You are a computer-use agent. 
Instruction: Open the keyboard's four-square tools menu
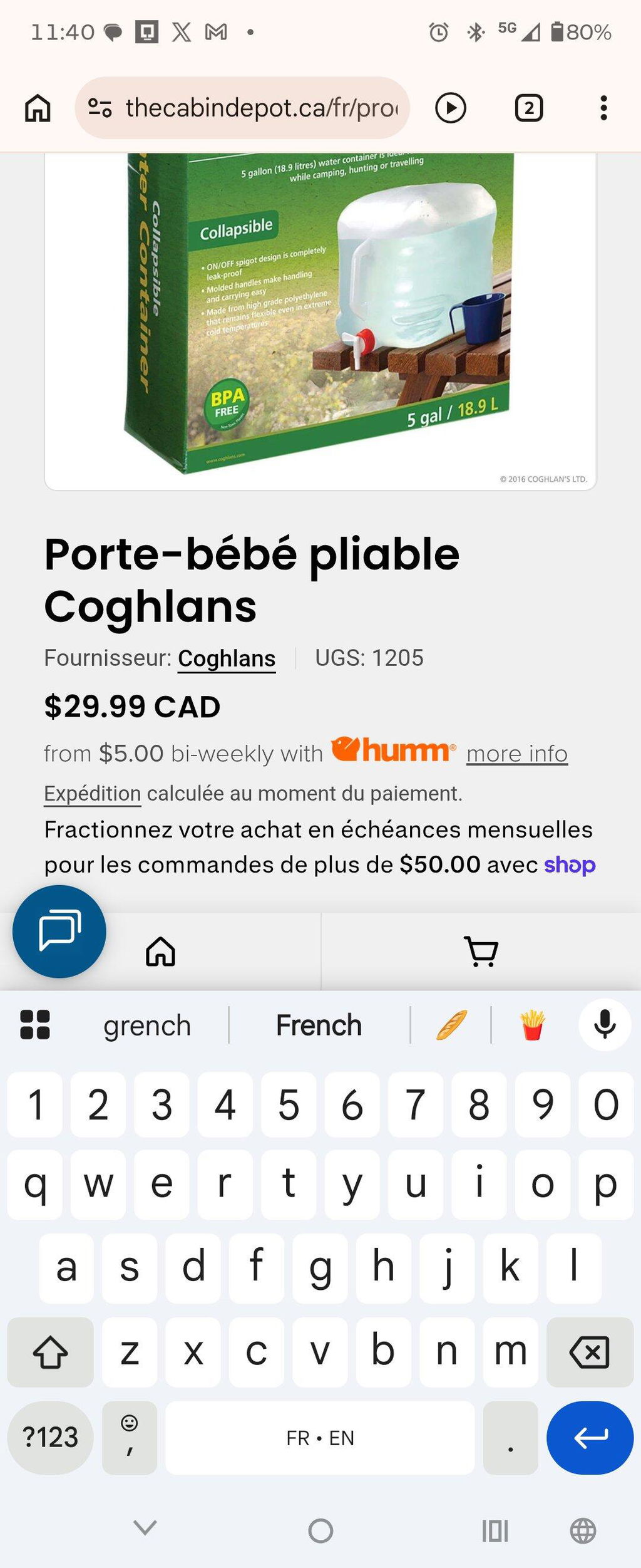pos(35,1025)
